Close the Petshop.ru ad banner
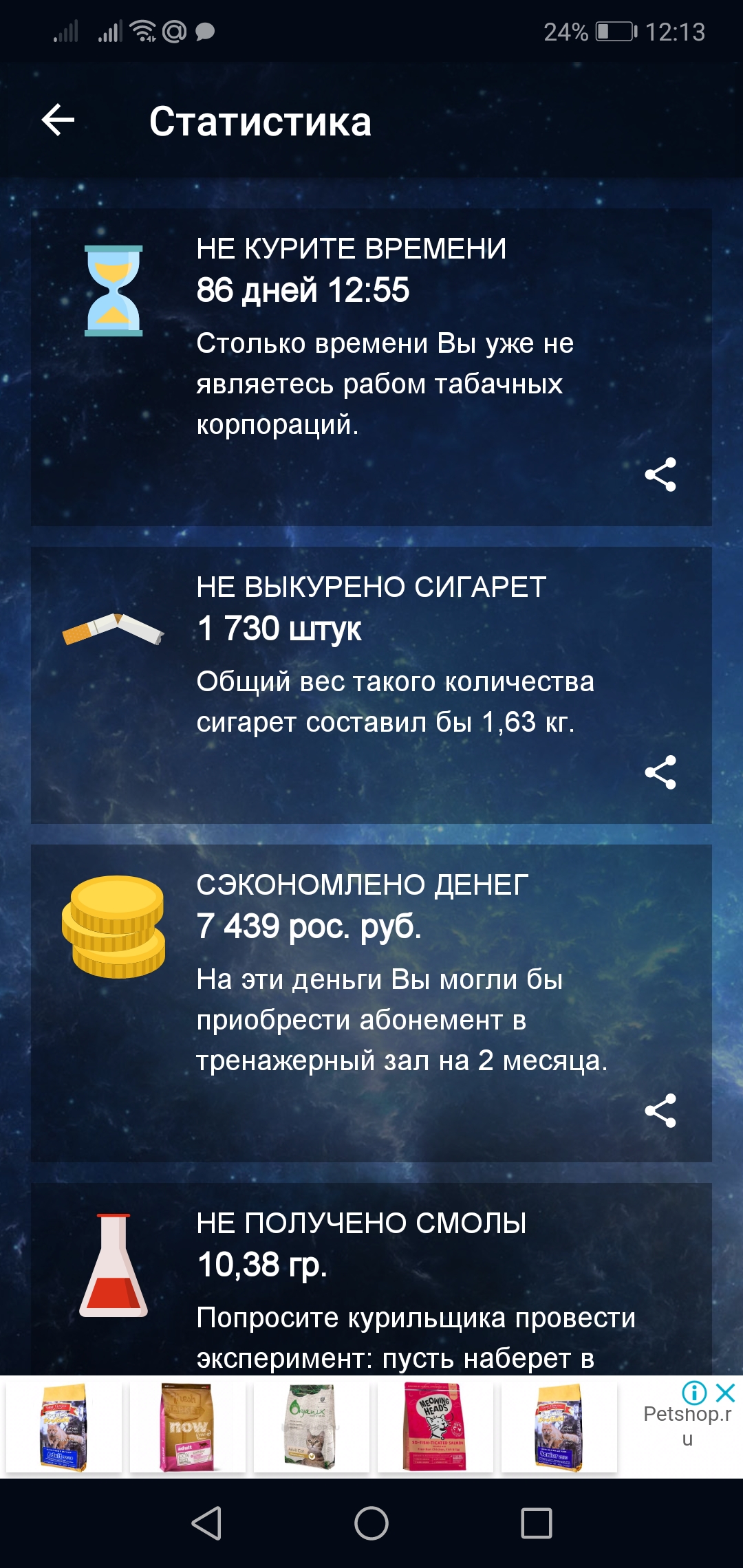This screenshot has width=743, height=1568. (x=726, y=1393)
